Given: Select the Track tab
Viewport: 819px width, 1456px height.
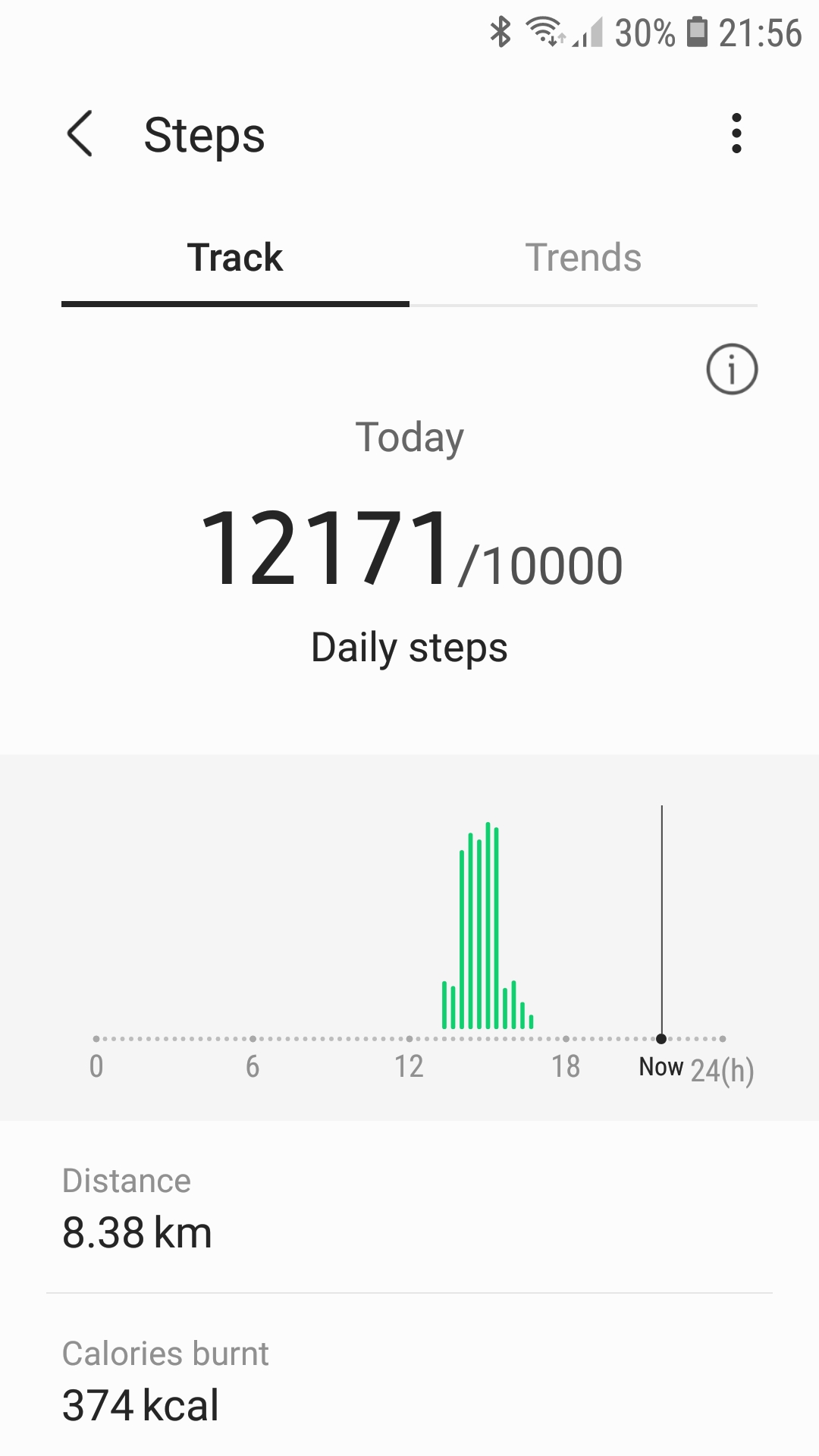Looking at the screenshot, I should pos(235,258).
